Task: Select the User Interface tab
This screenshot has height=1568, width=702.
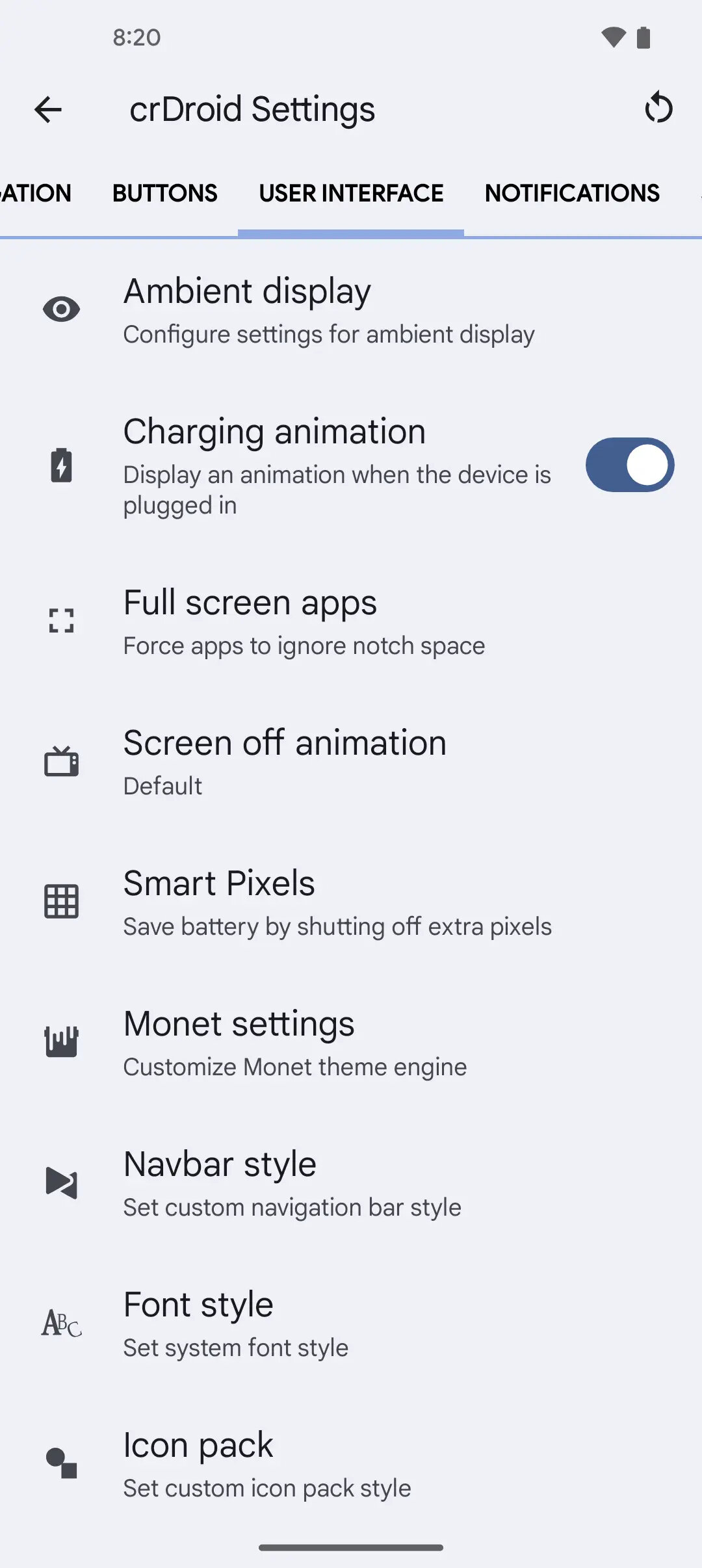Action: (x=351, y=193)
